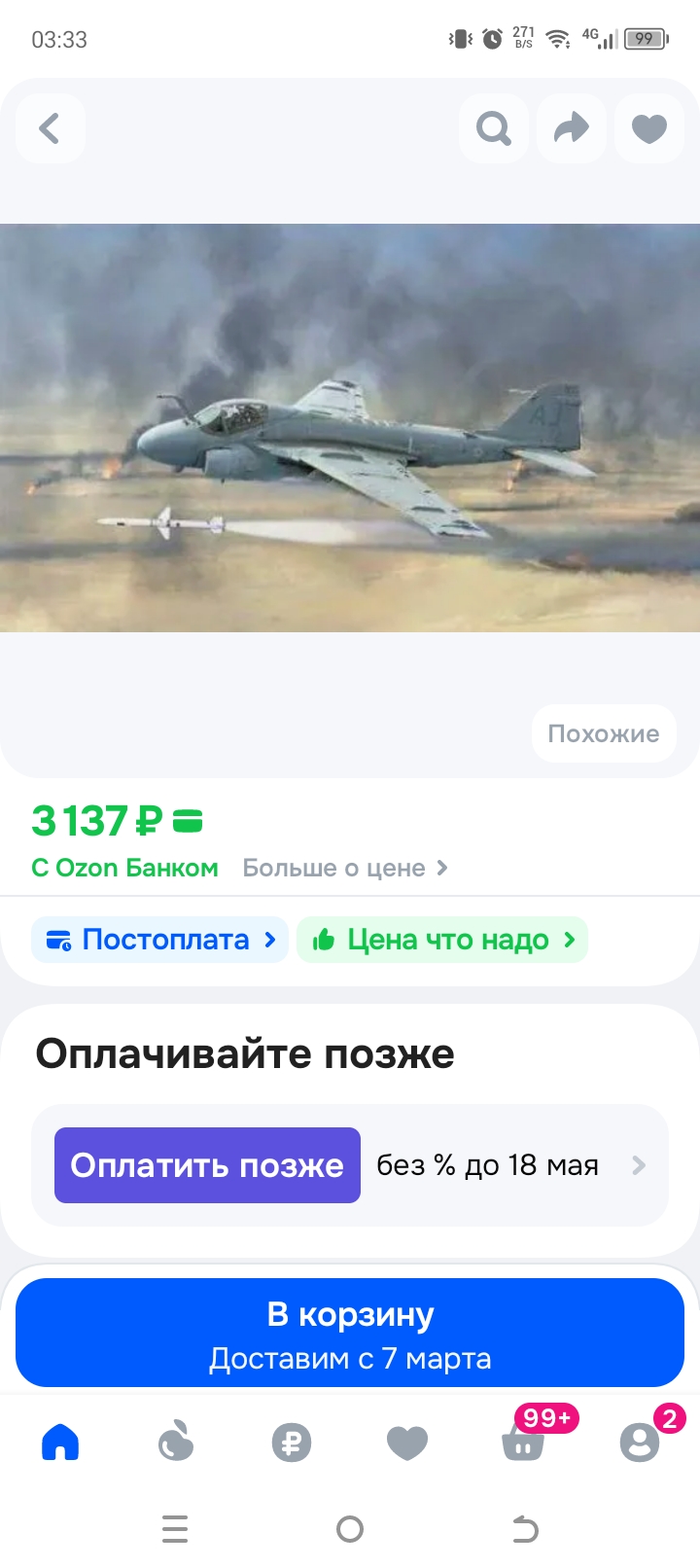Image resolution: width=700 pixels, height=1568 pixels.
Task: Open the cart tab with 99+ badge
Action: 523,1443
